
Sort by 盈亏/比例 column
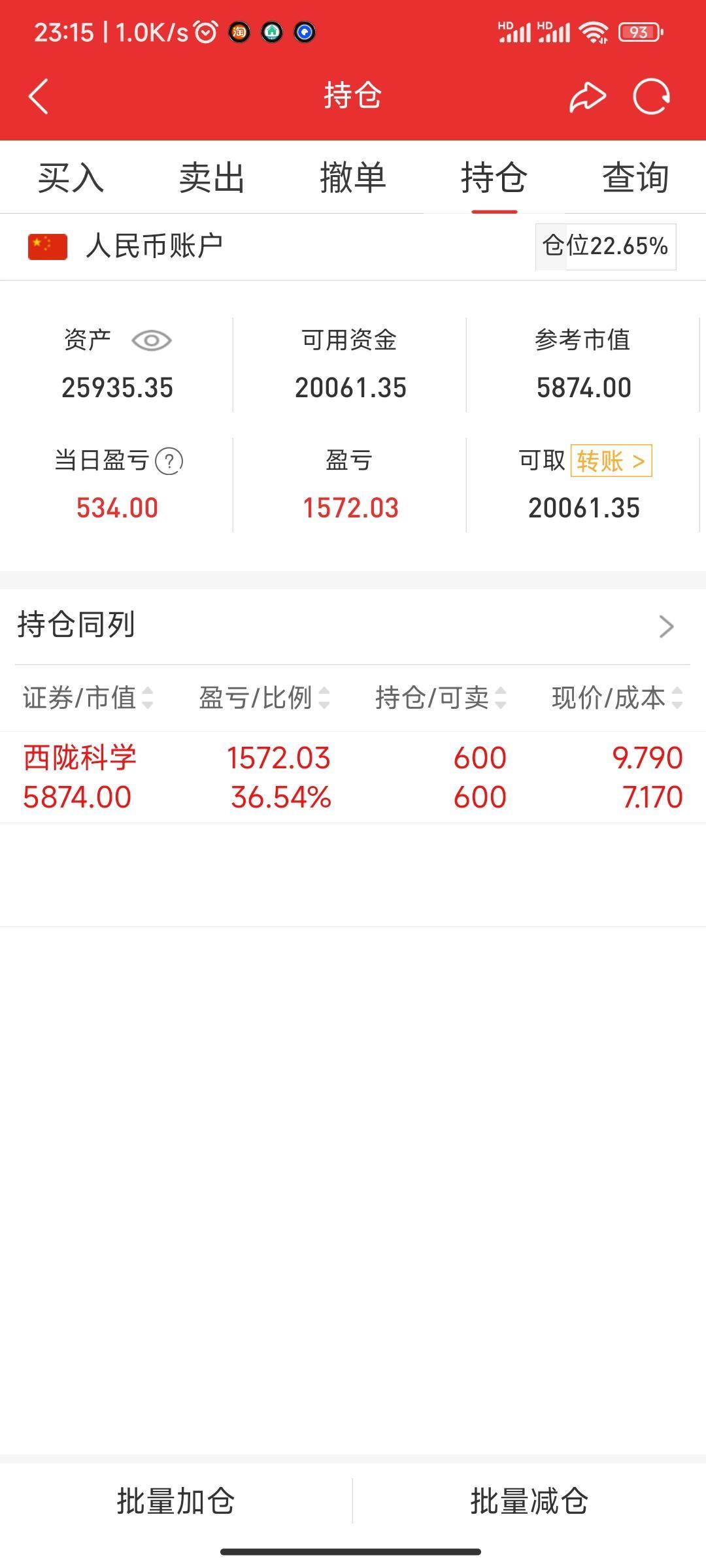(x=264, y=698)
